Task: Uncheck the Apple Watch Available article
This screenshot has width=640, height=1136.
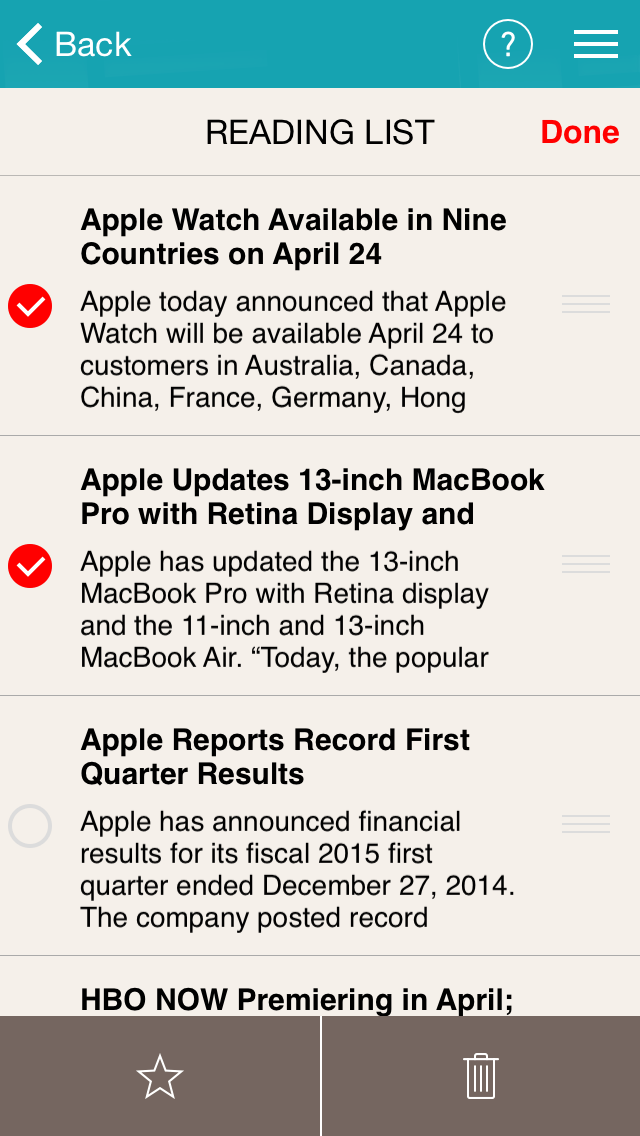Action: click(30, 306)
